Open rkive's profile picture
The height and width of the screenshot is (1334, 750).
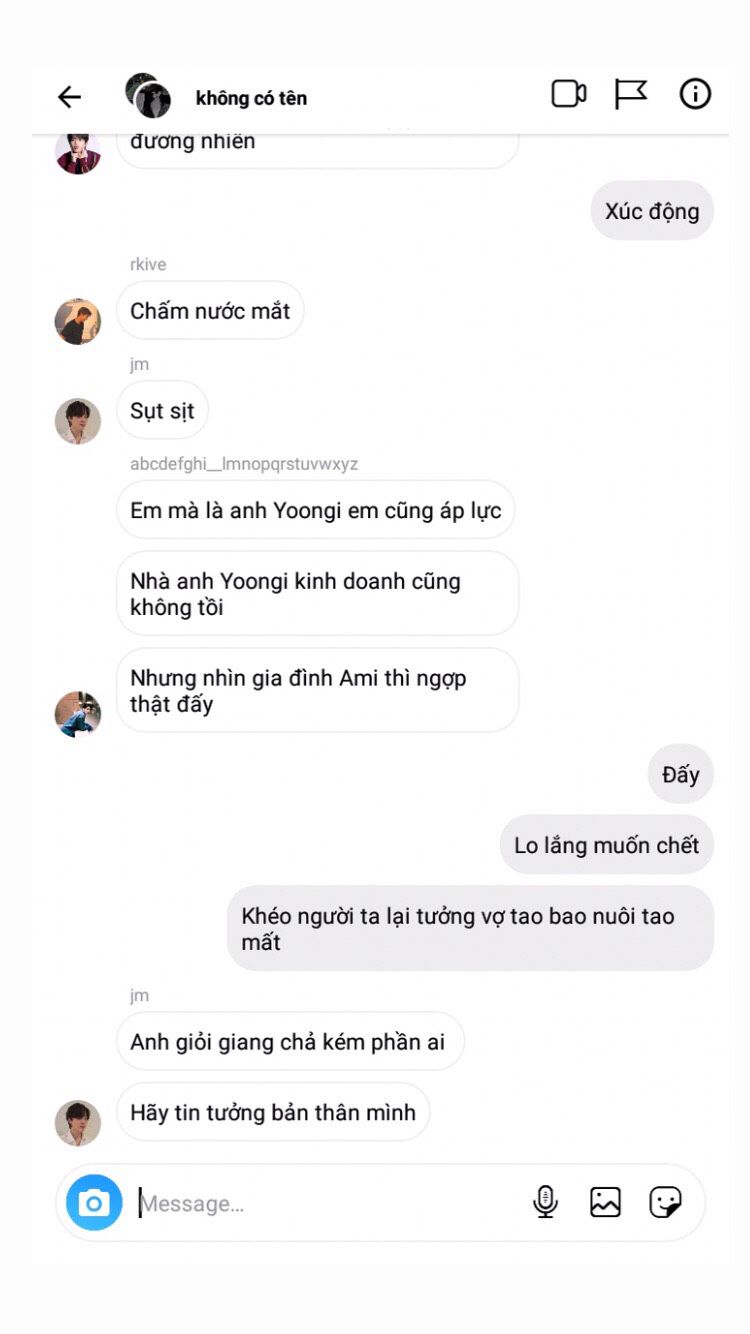click(x=78, y=321)
